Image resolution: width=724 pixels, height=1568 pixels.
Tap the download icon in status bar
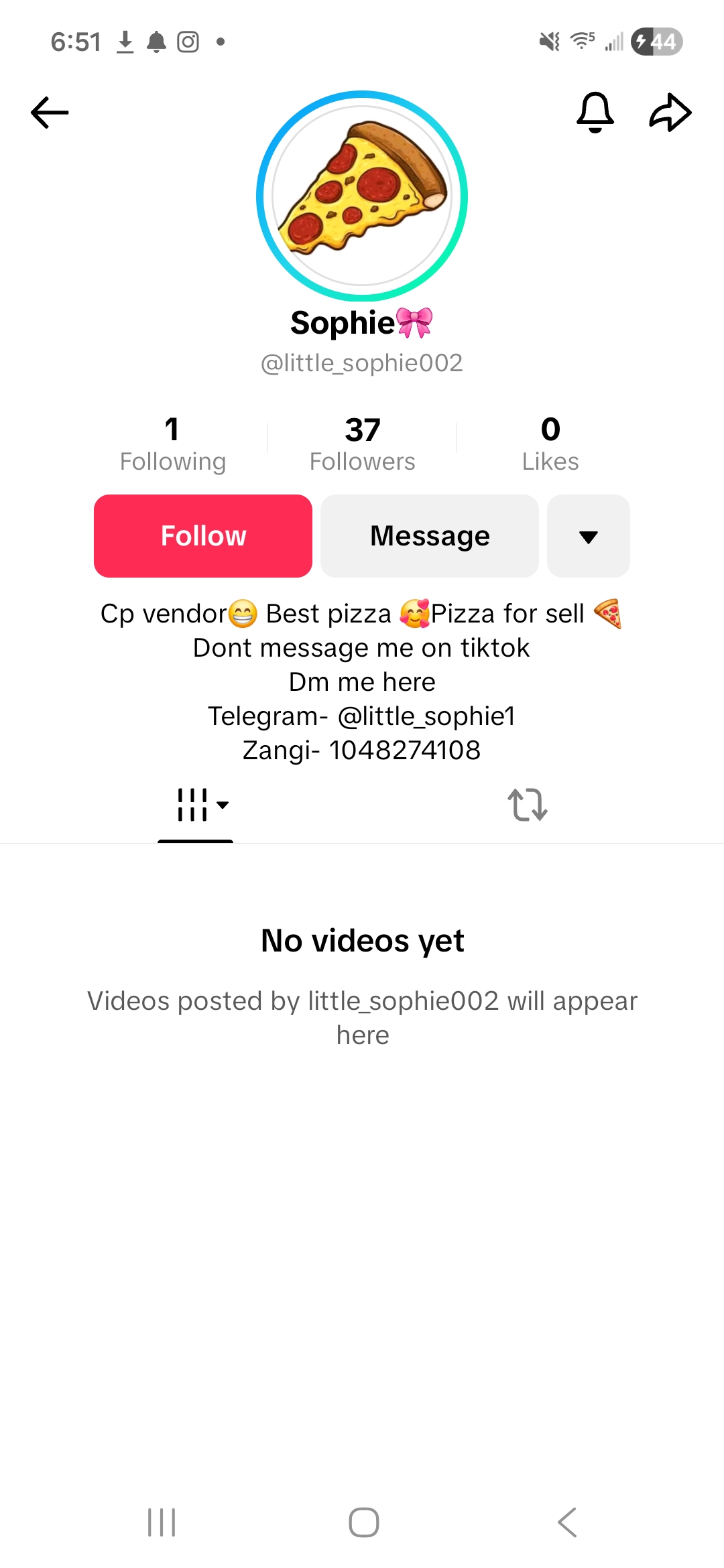pyautogui.click(x=125, y=42)
